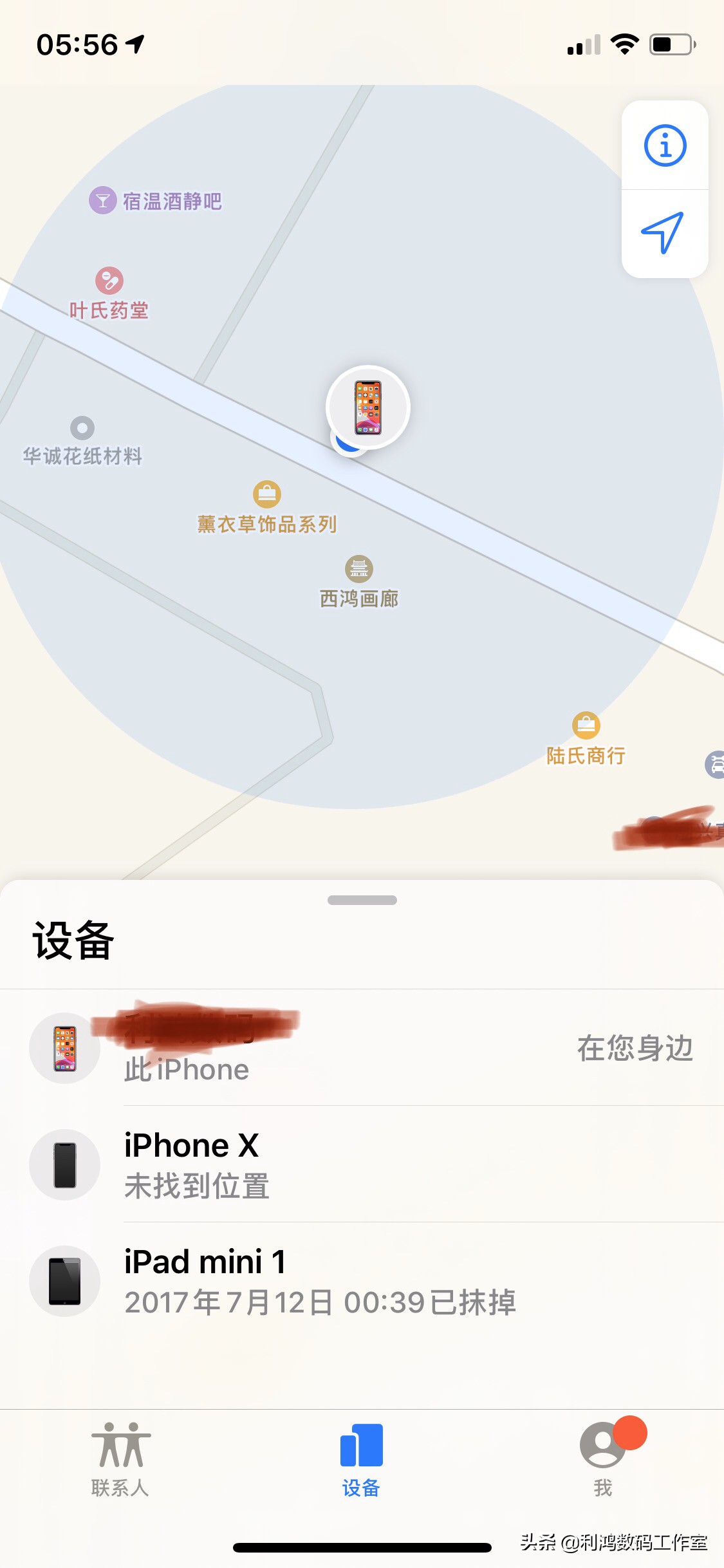Tap the device panel grabber handle
This screenshot has height=1568, width=724.
362,900
